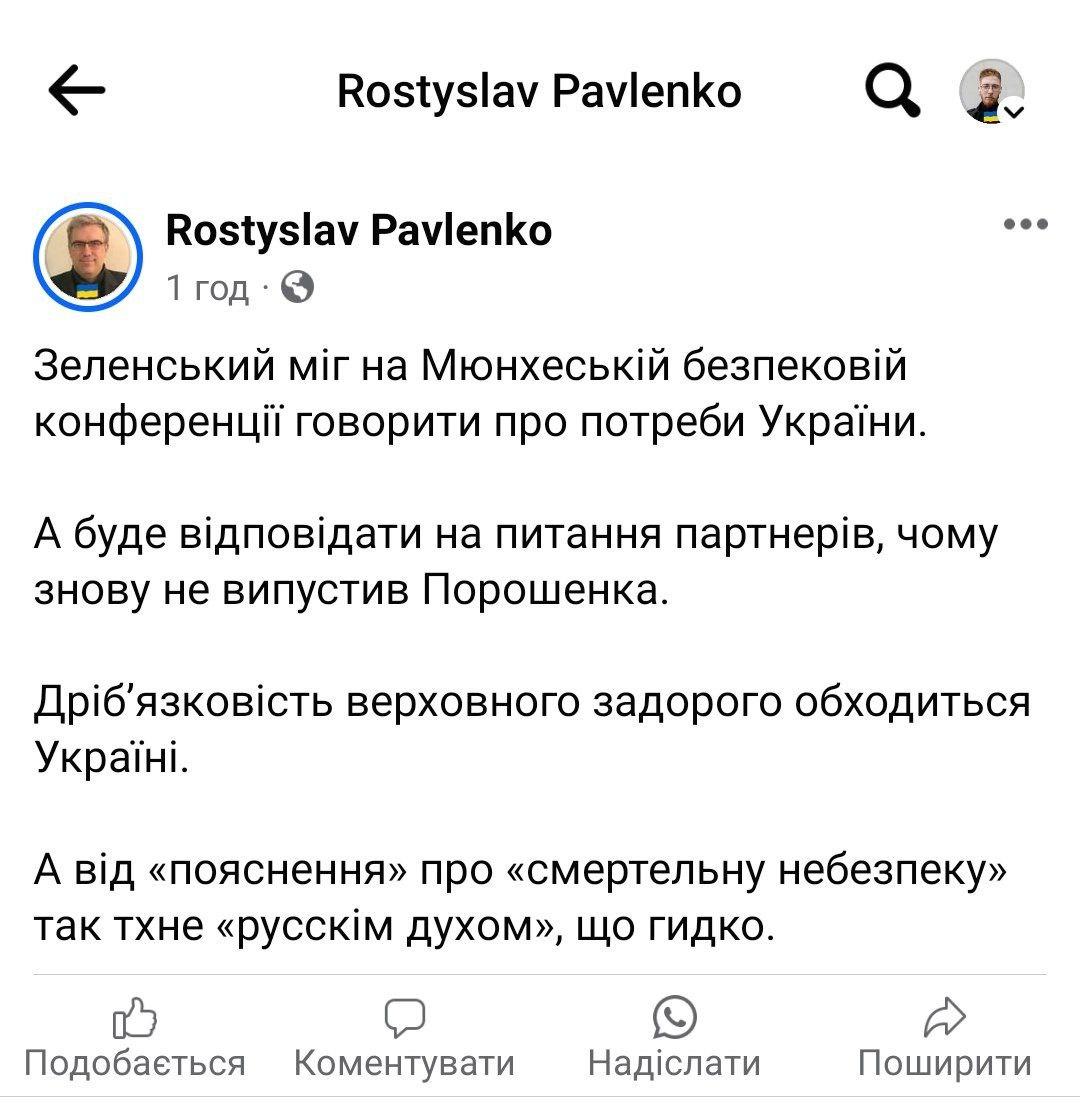Open Rostyslav Pavlenko's profile picture on the post
Viewport: 1080px width, 1106px height.
(x=88, y=257)
